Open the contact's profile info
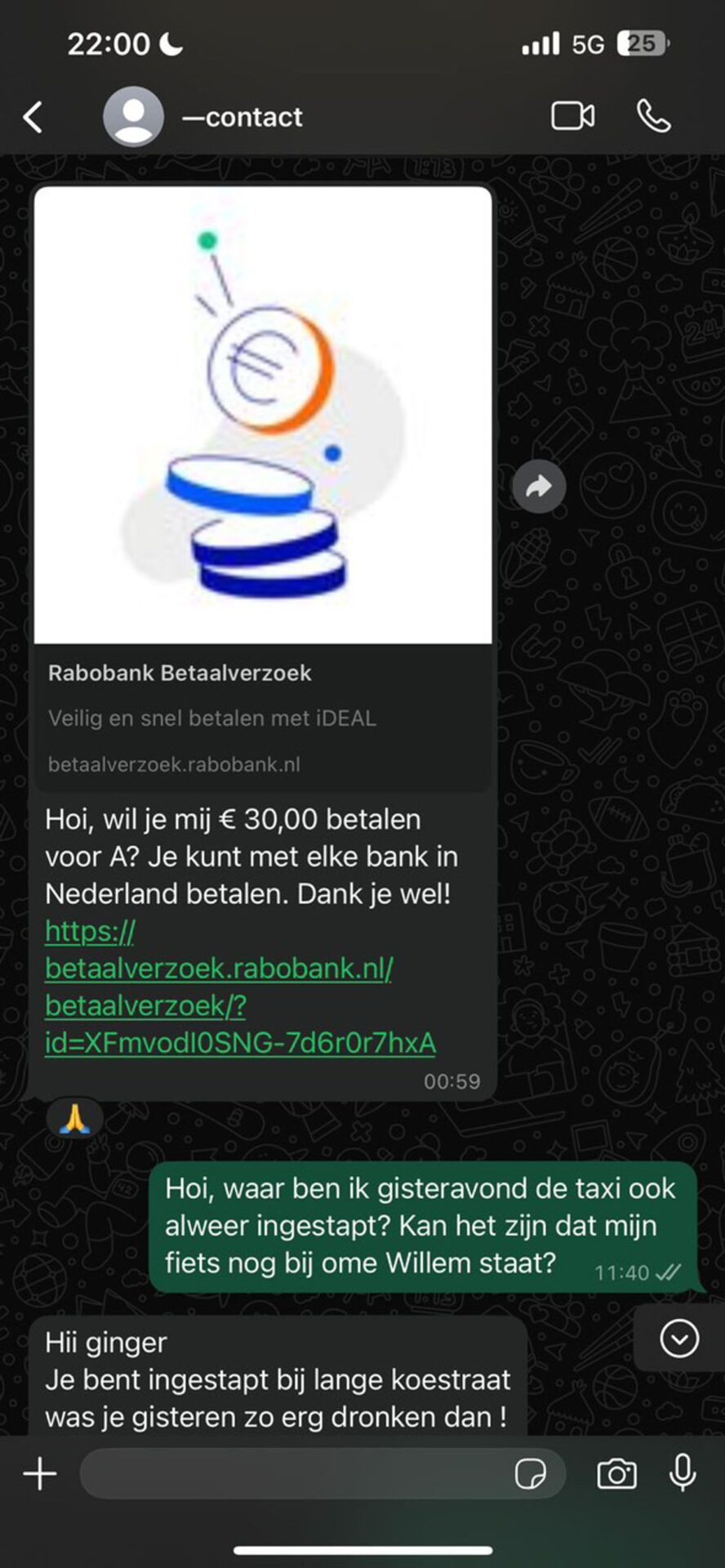725x1568 pixels. [x=242, y=118]
